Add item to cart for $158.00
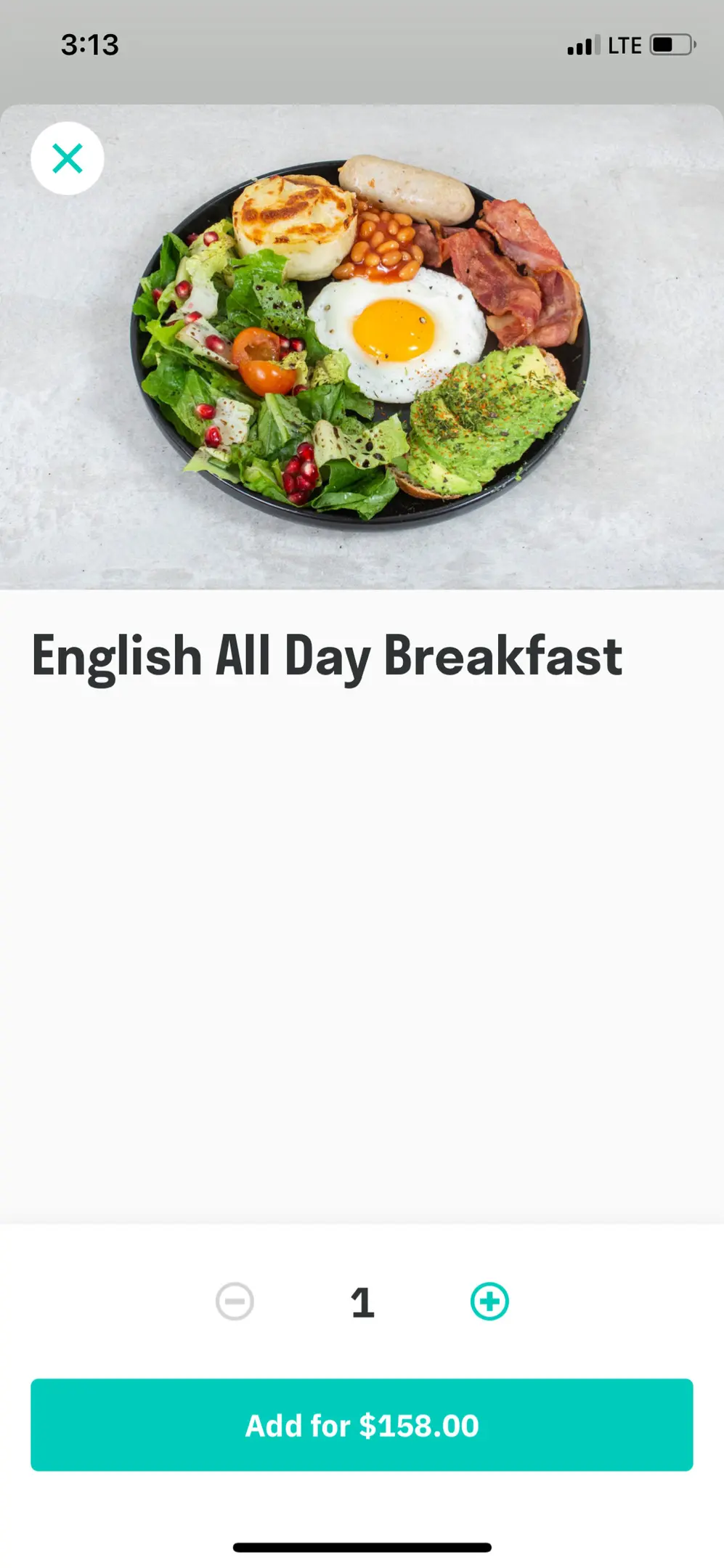 click(362, 1425)
